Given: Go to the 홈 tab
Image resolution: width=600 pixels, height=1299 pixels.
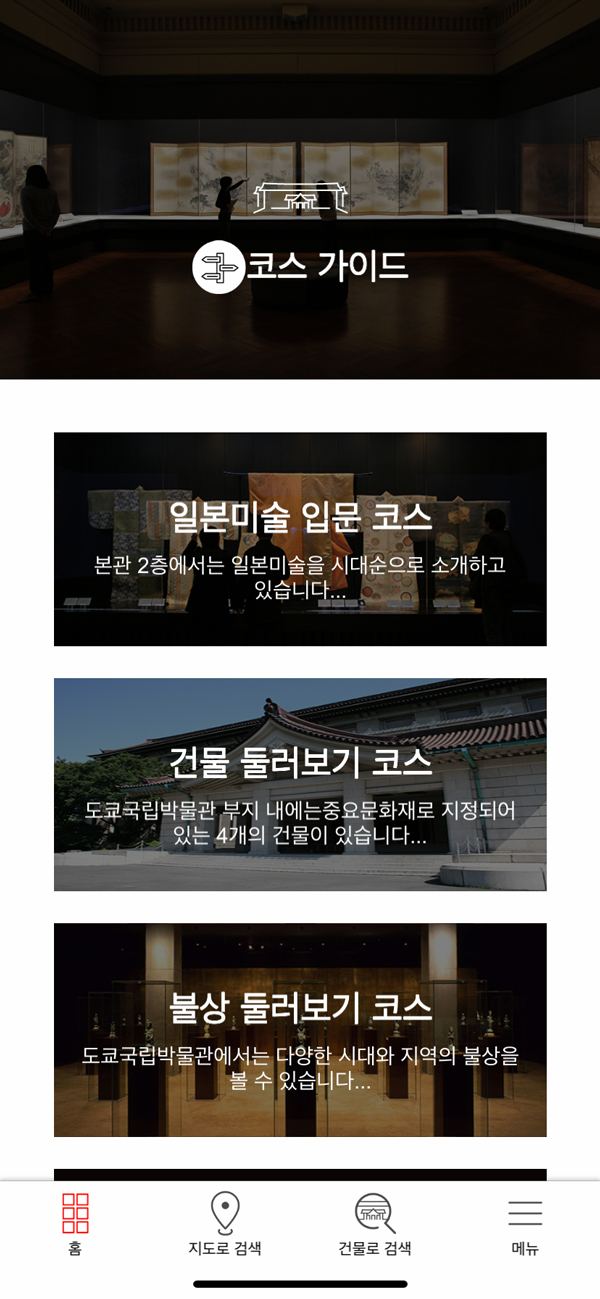Looking at the screenshot, I should 75,1224.
